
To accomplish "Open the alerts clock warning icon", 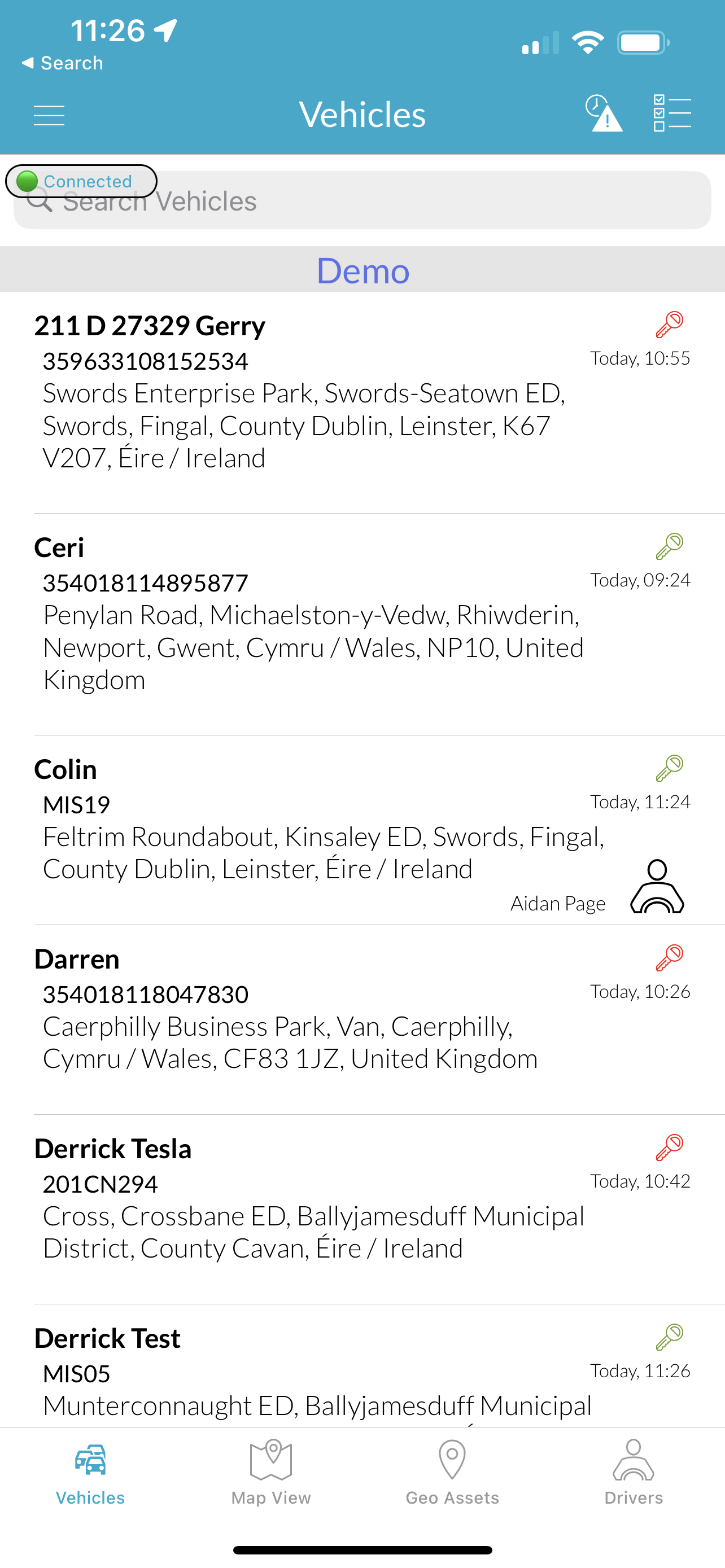I will click(x=603, y=113).
